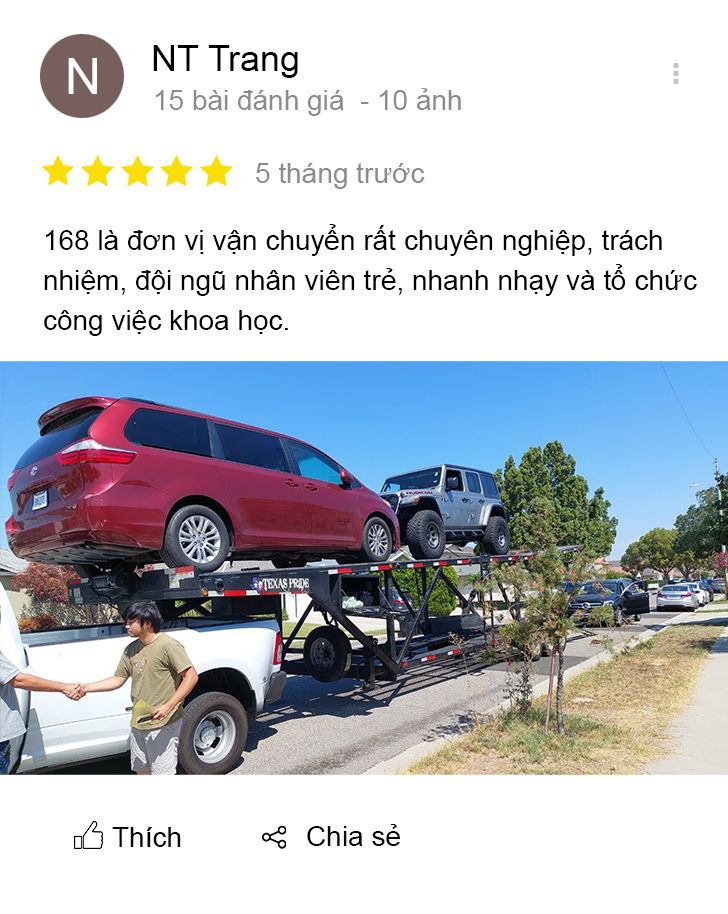Image resolution: width=728 pixels, height=914 pixels.
Task: Like NT Trang's review
Action: (128, 837)
